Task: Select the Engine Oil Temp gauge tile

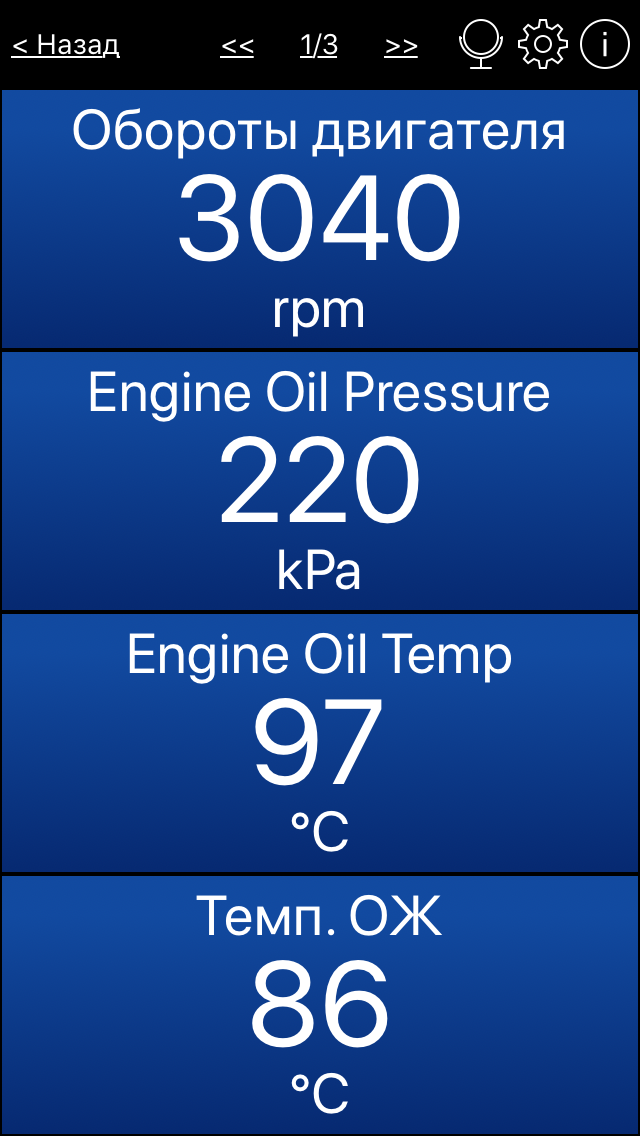Action: tap(320, 743)
